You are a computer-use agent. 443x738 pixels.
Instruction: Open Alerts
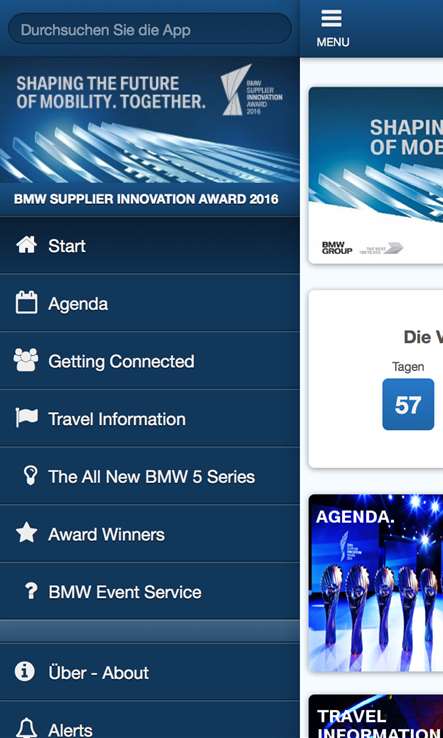tap(150, 720)
